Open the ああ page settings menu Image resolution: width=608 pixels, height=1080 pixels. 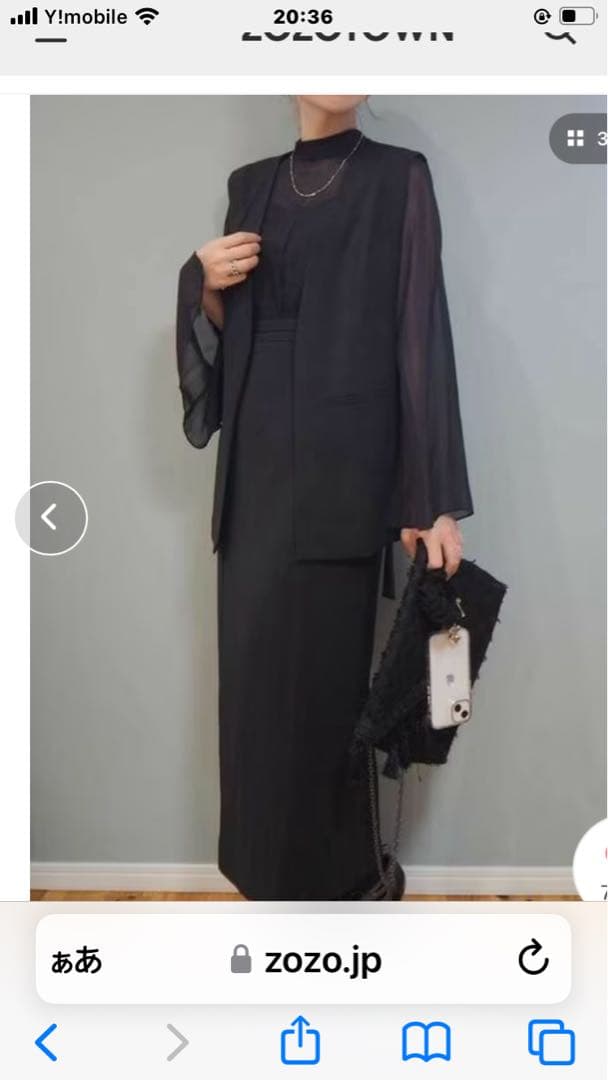(77, 961)
